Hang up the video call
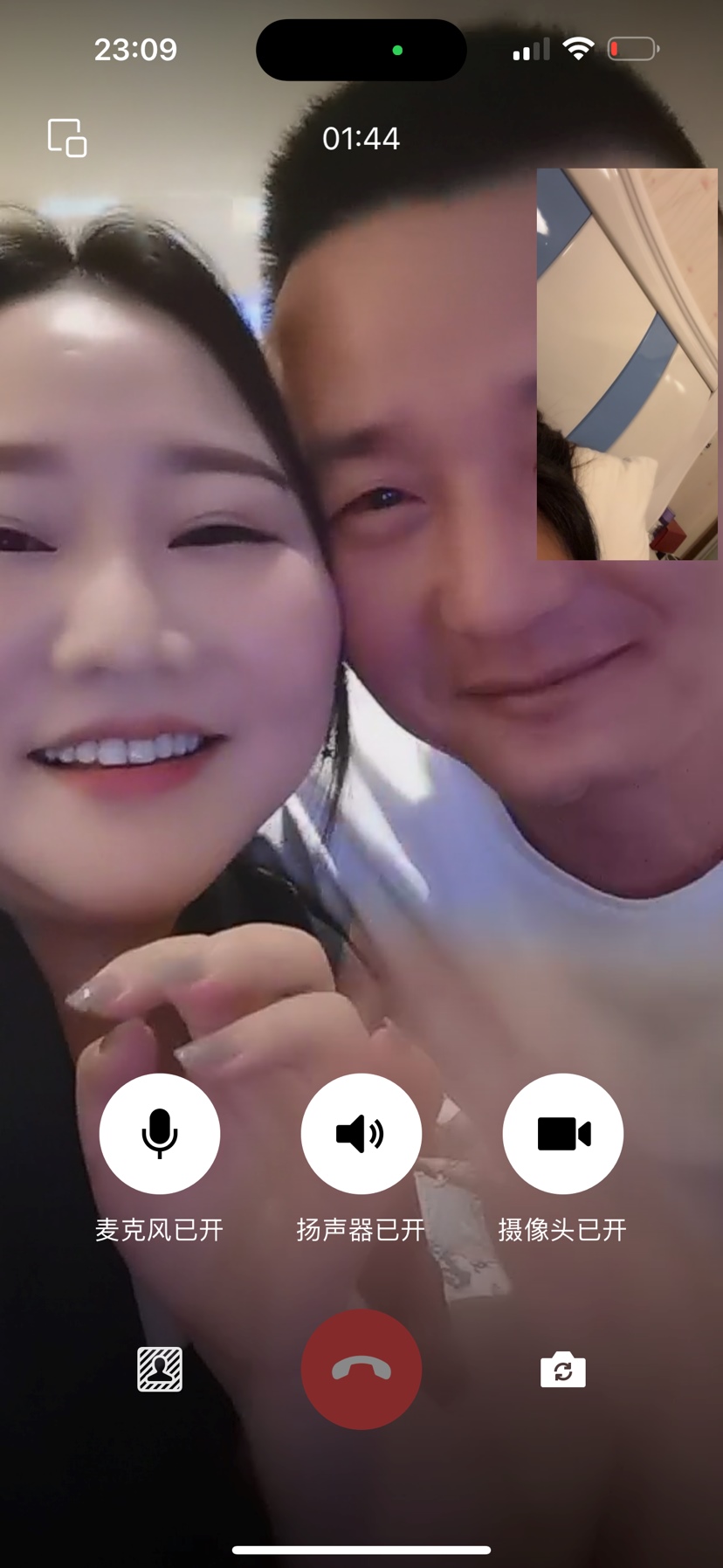 (x=361, y=1369)
